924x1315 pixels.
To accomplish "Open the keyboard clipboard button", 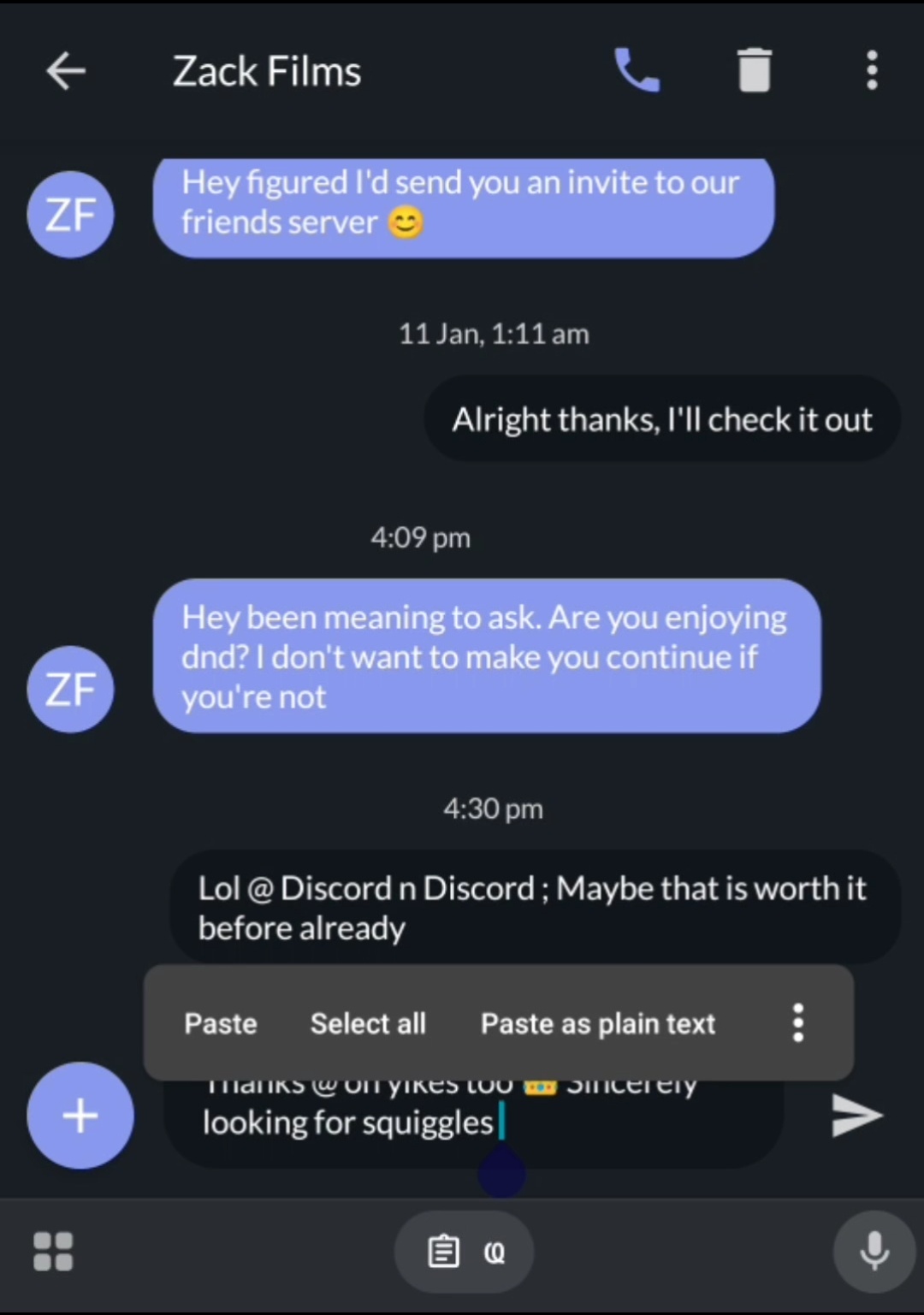I will click(444, 1252).
